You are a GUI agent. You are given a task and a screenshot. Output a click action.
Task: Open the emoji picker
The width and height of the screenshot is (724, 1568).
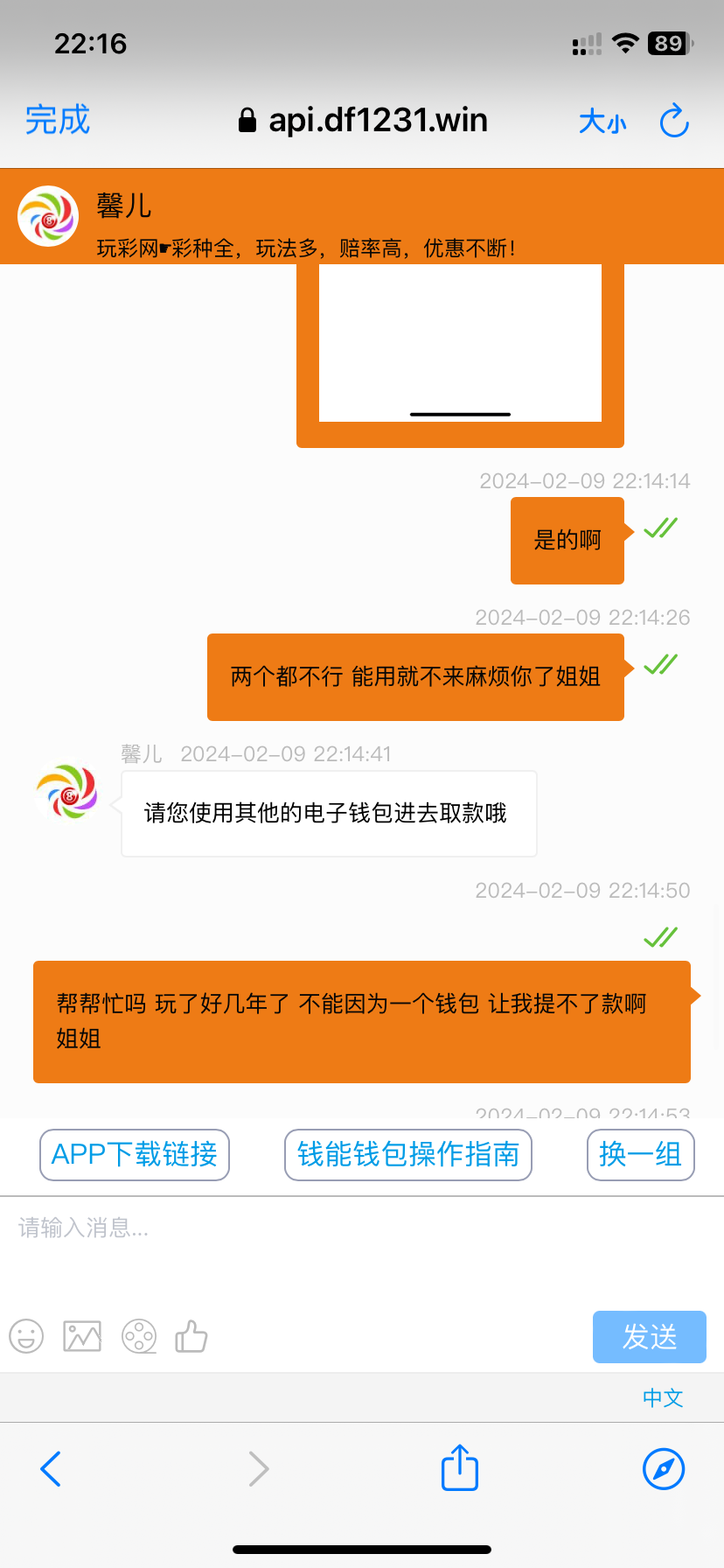click(x=26, y=1336)
